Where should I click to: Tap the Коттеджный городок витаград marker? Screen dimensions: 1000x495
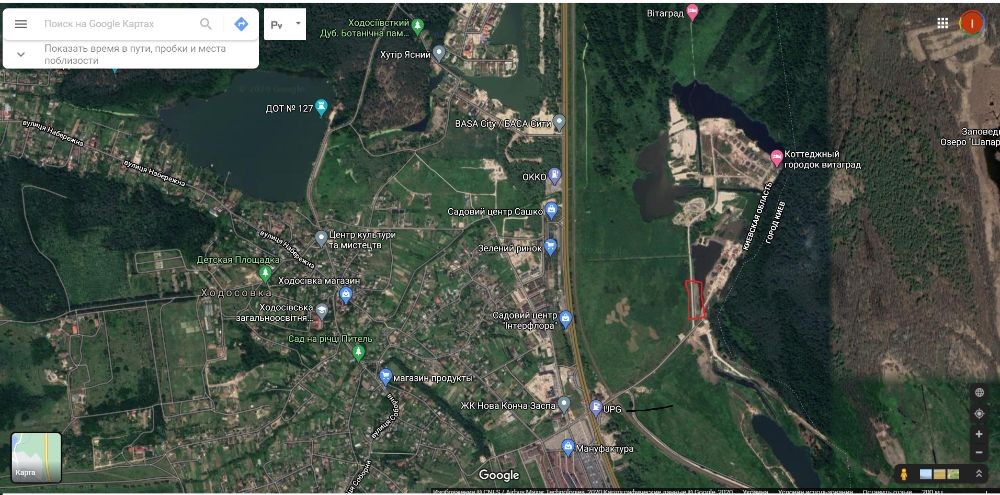tap(776, 156)
